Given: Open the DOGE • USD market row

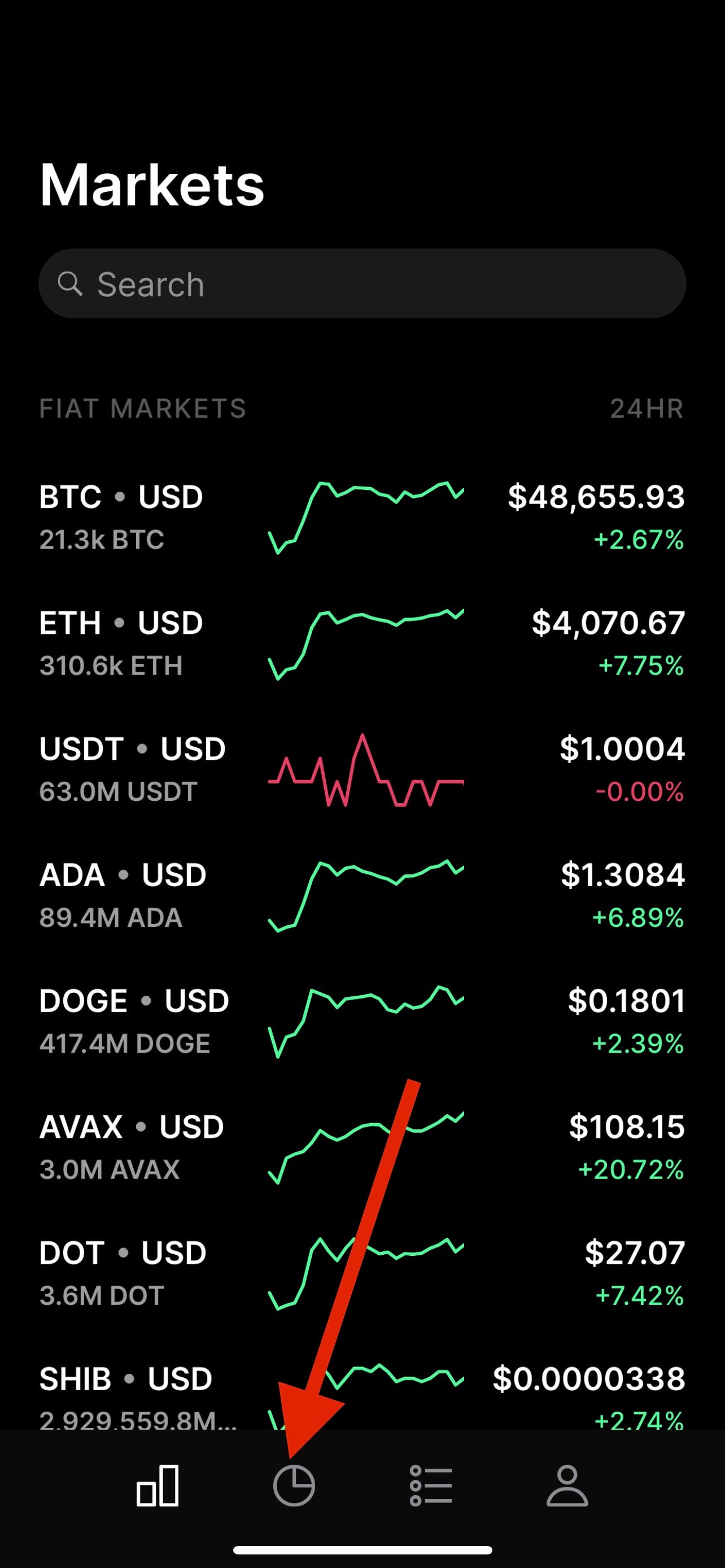Looking at the screenshot, I should click(x=362, y=1019).
